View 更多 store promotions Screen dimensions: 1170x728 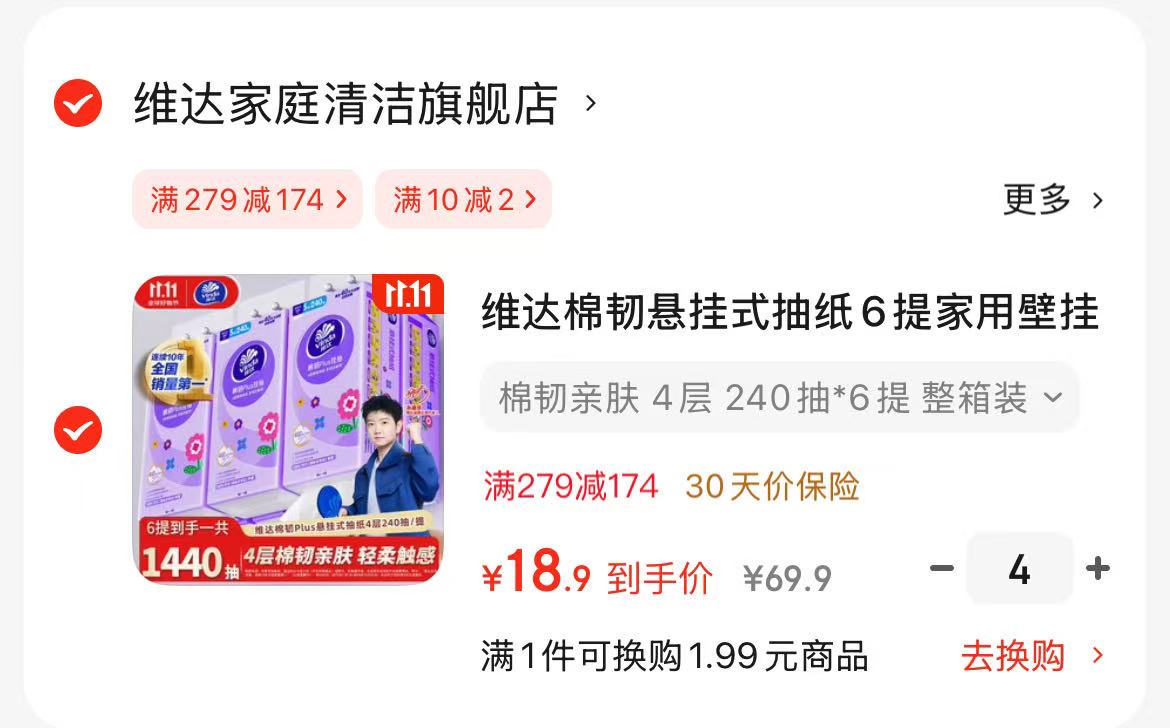tap(1053, 200)
